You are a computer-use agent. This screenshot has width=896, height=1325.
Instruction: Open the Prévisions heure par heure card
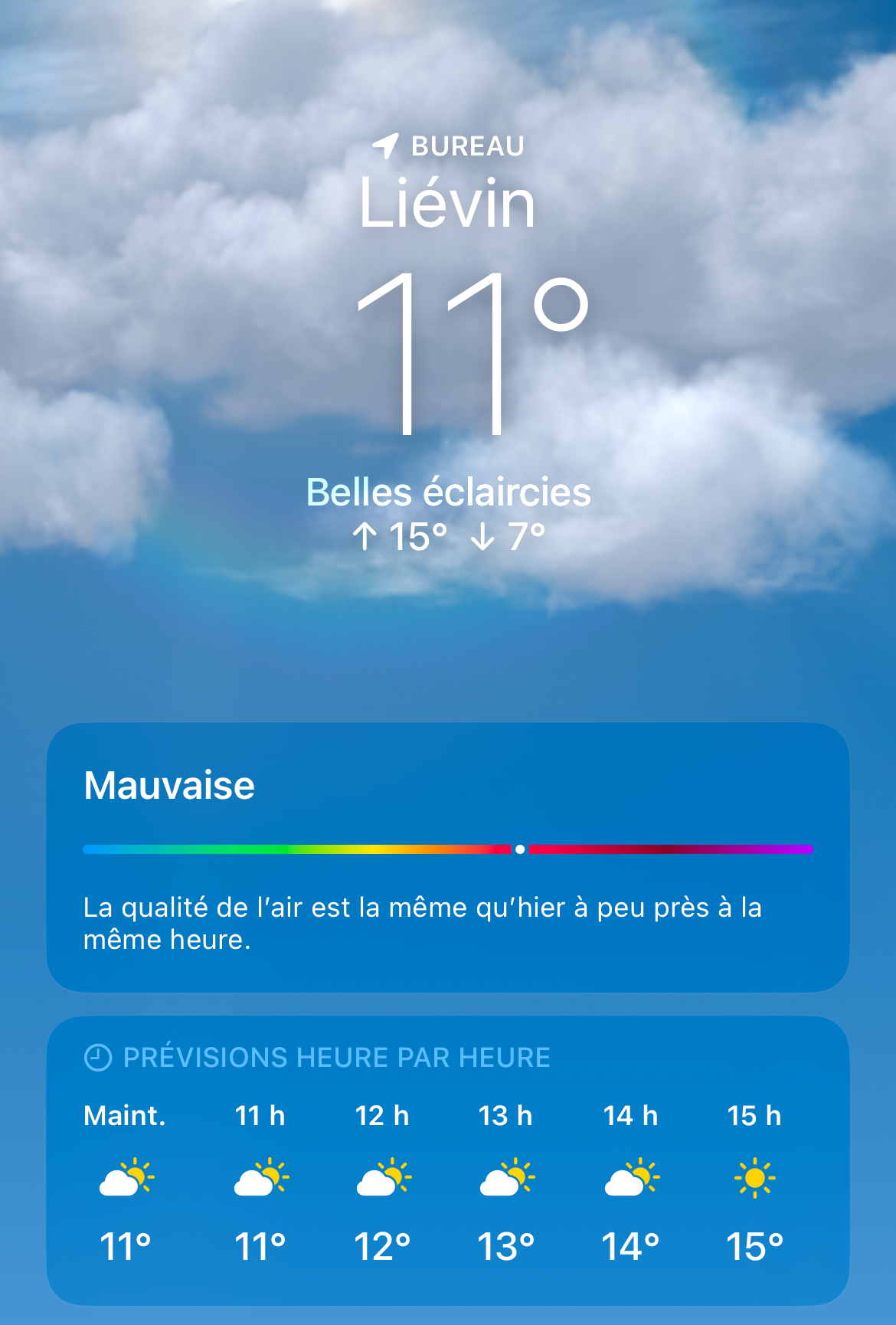(x=448, y=1160)
